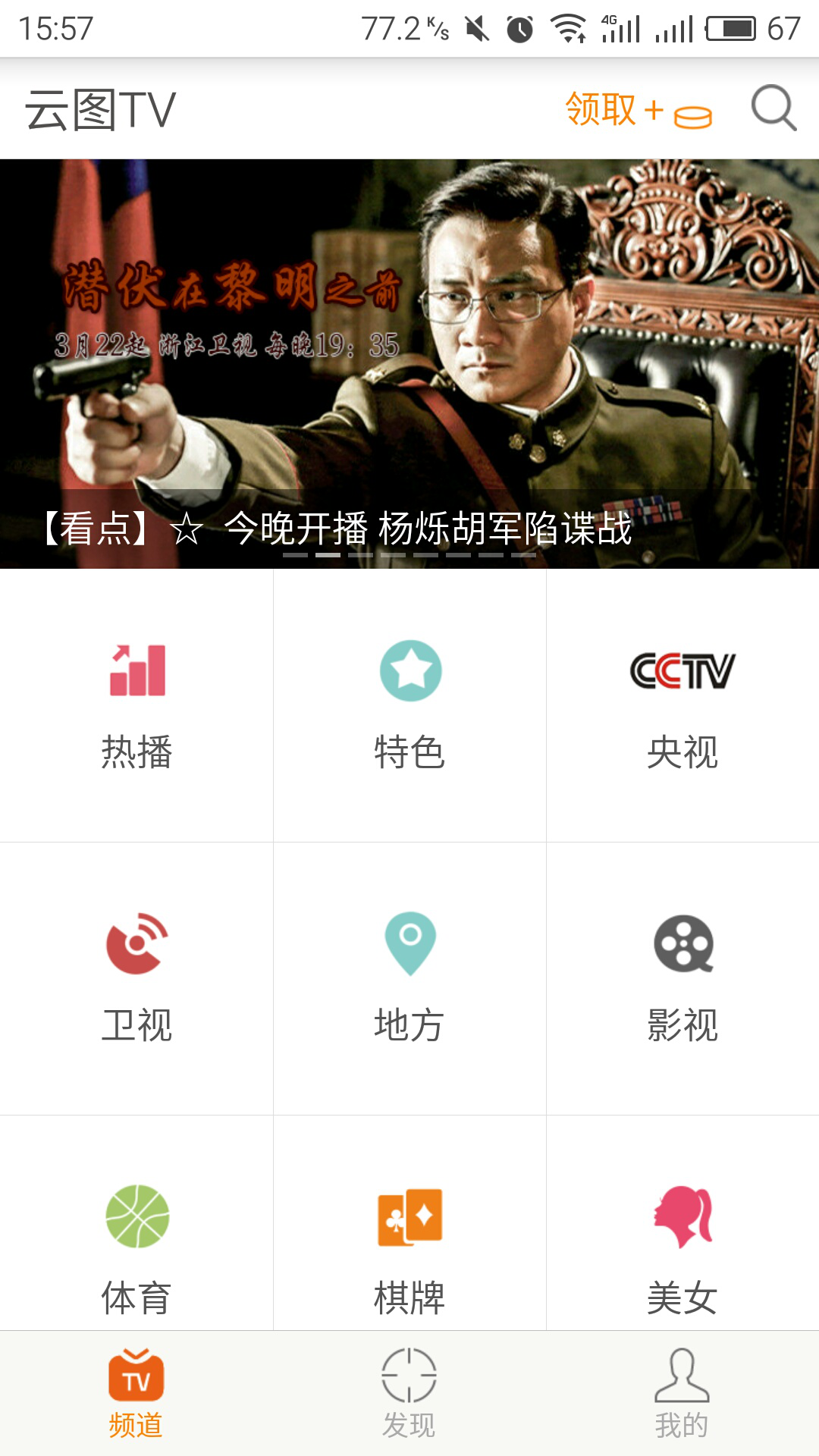Tap 领取 to claim coins
This screenshot has width=819, height=1456.
click(x=638, y=110)
